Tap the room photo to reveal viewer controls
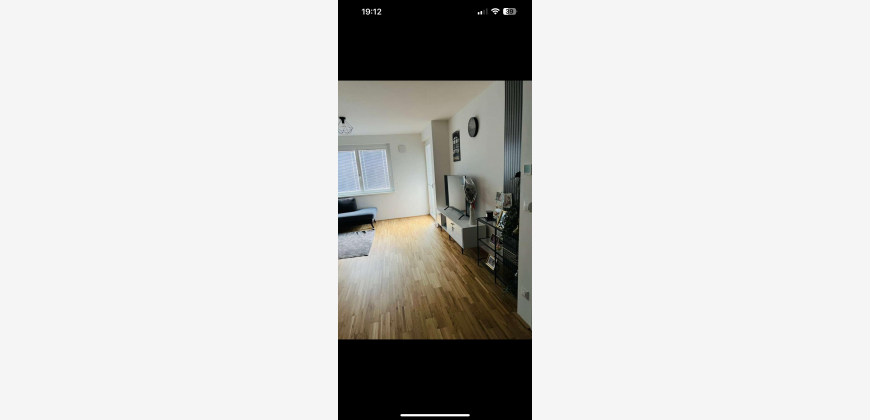This screenshot has width=870, height=420. [434, 210]
